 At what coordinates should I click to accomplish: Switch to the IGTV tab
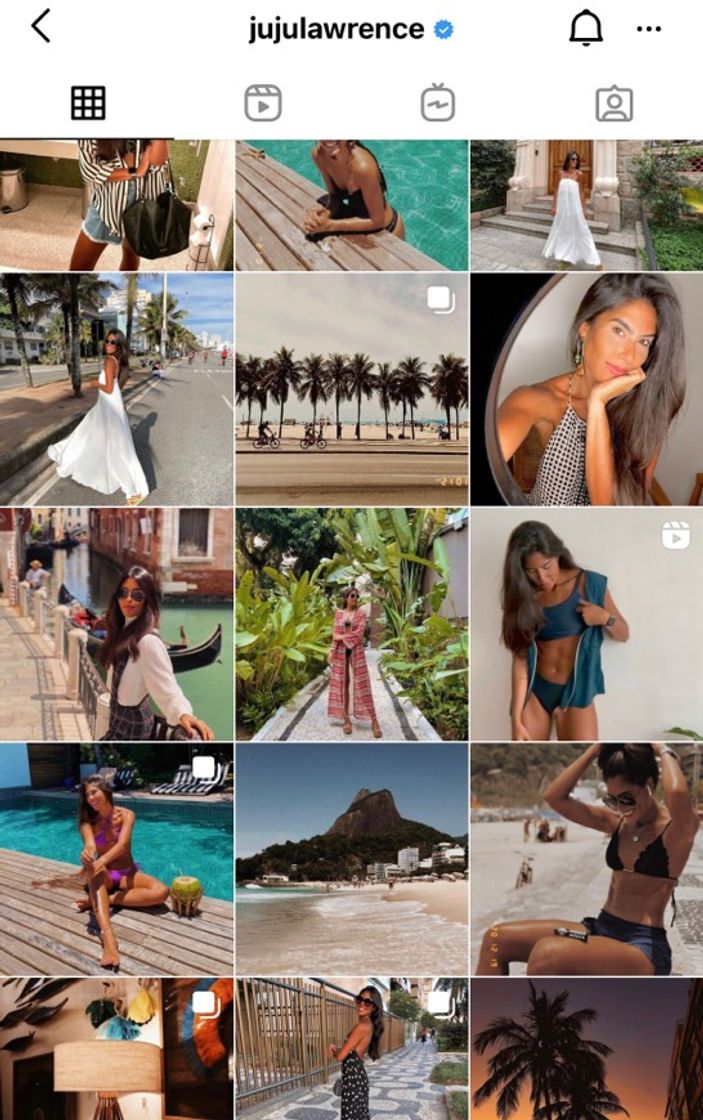point(438,103)
